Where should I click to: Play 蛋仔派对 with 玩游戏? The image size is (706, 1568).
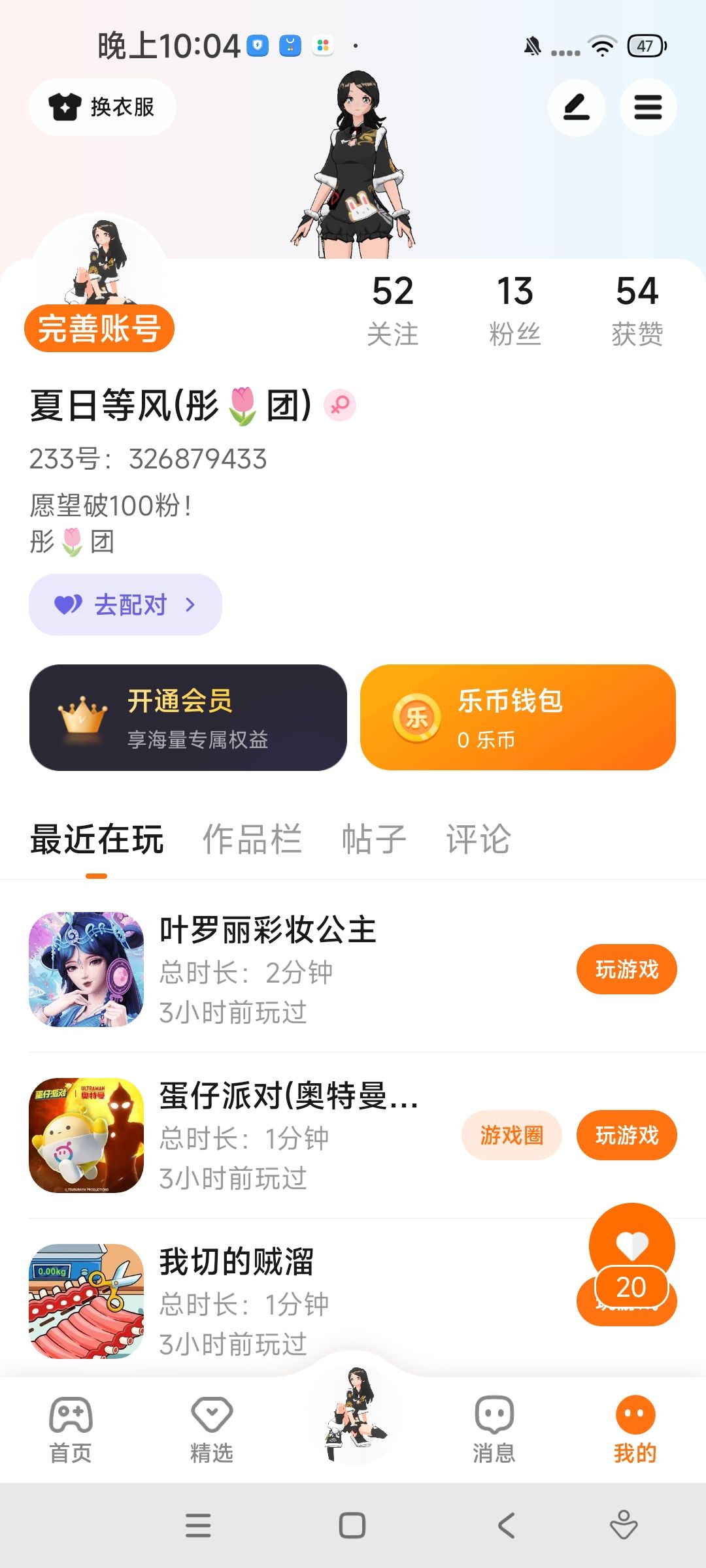click(626, 1135)
